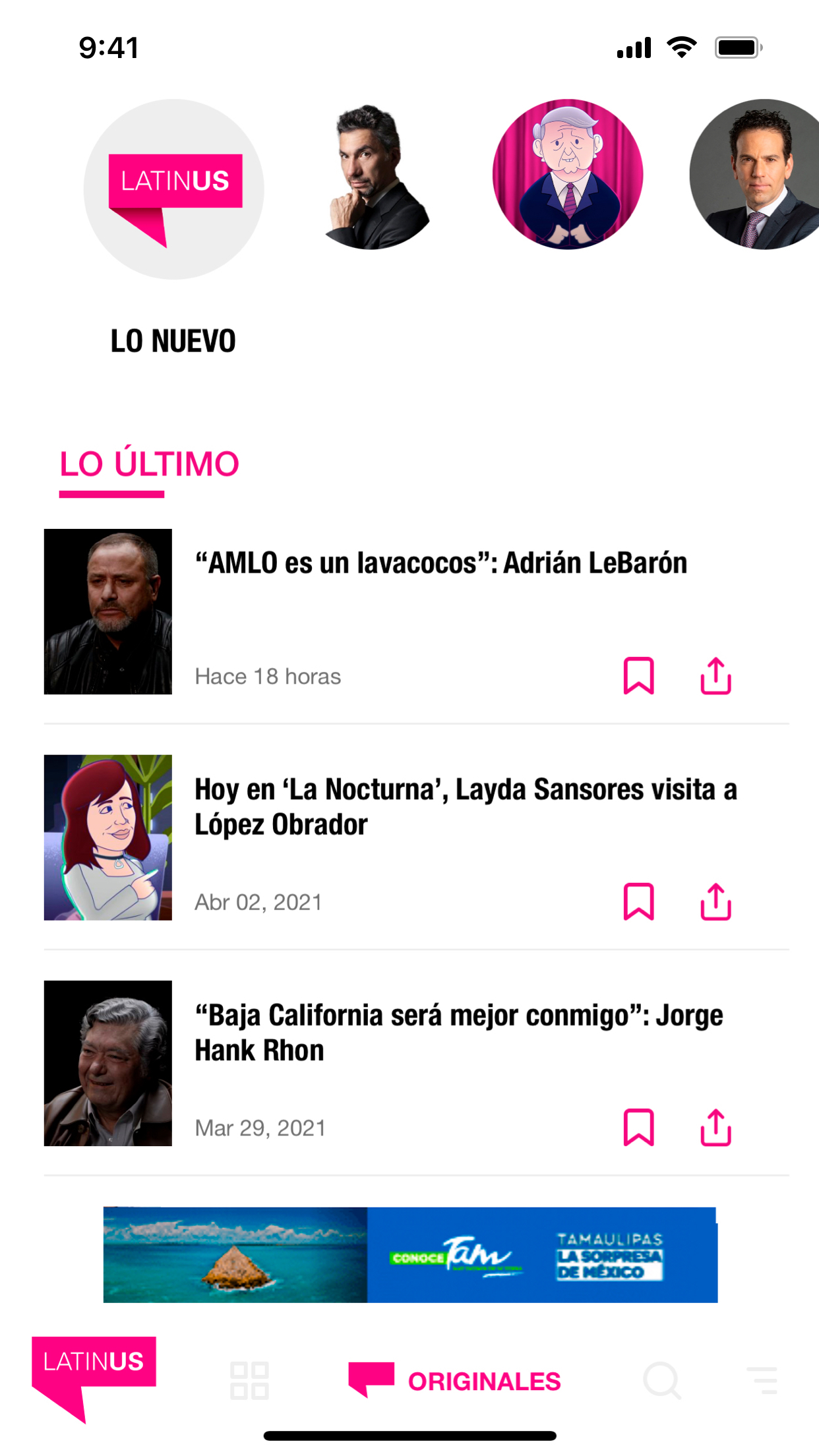
Task: Share the Adrián LeBarón article
Action: [x=715, y=676]
